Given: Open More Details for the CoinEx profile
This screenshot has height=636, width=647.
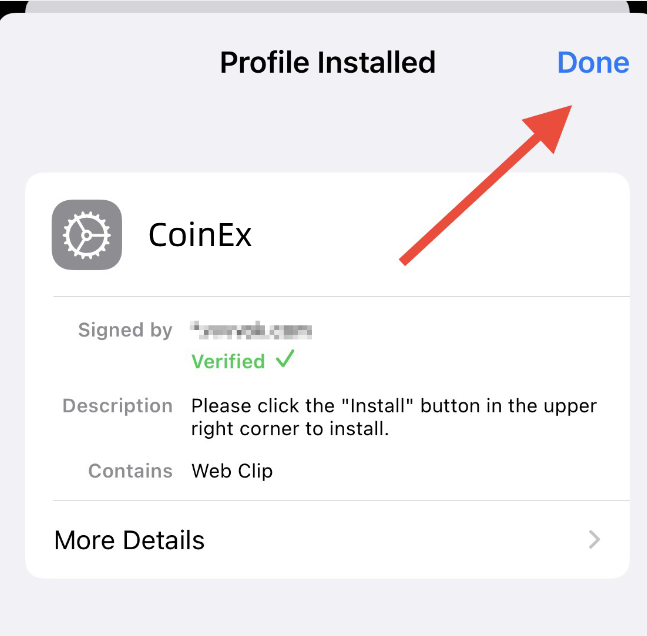Looking at the screenshot, I should pyautogui.click(x=327, y=540).
